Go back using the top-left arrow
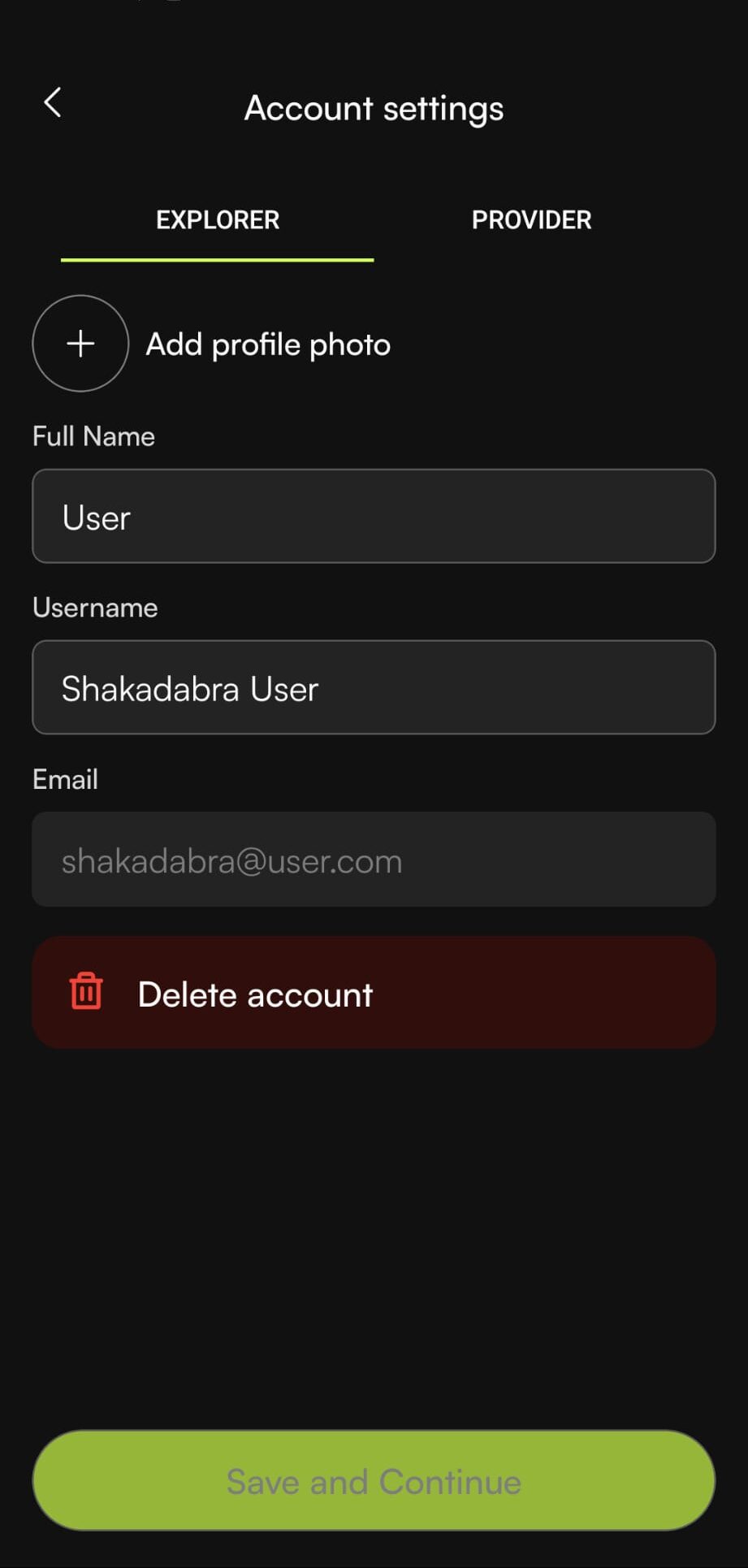 tap(53, 103)
